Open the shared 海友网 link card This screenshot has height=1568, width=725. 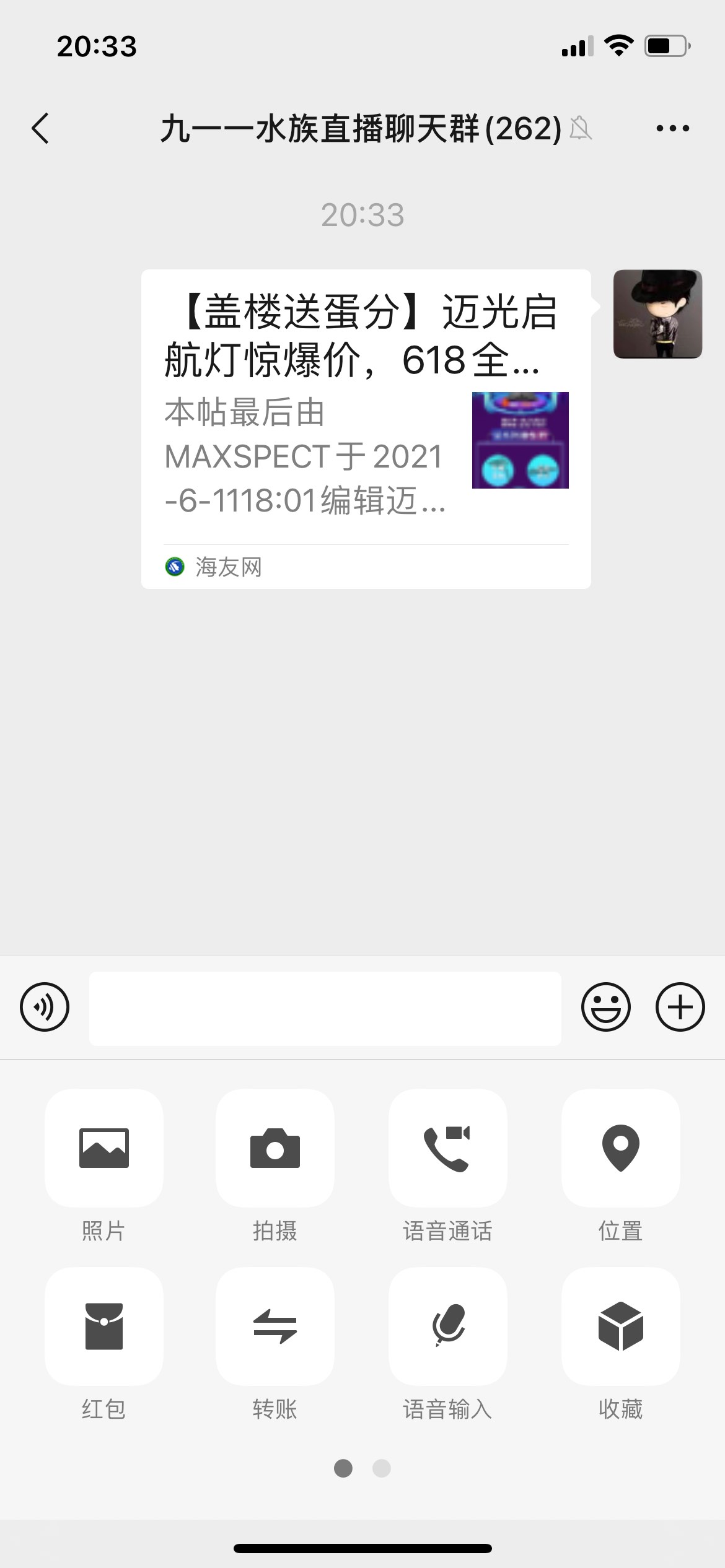tap(366, 429)
